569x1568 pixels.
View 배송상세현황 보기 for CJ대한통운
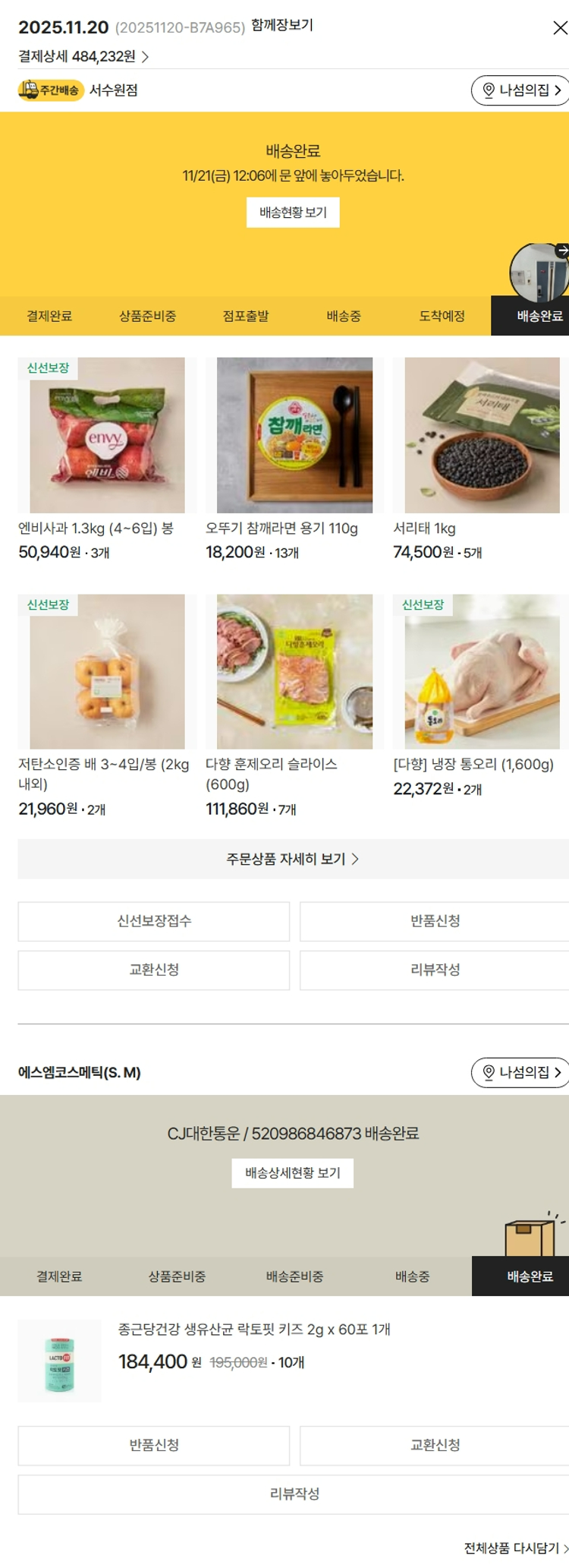(293, 1173)
